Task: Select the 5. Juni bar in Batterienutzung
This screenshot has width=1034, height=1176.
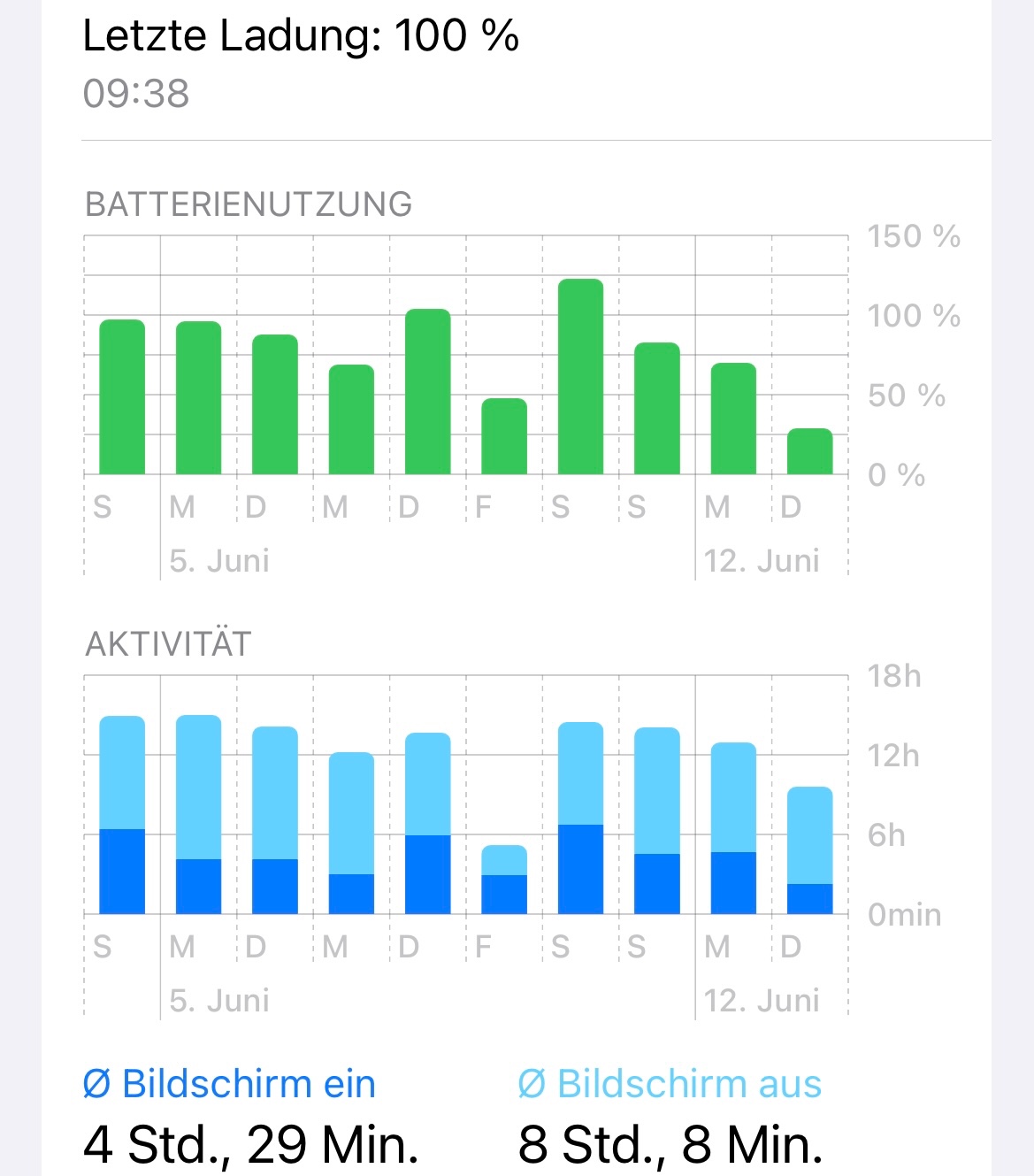Action: click(x=198, y=397)
